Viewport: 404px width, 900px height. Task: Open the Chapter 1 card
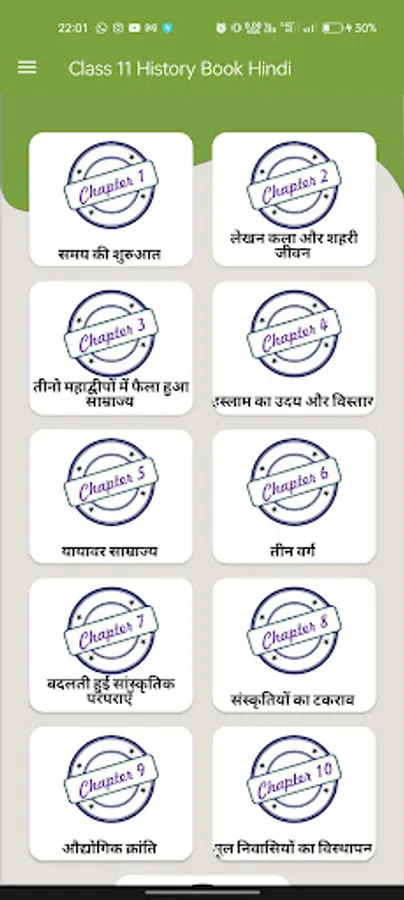[x=111, y=199]
